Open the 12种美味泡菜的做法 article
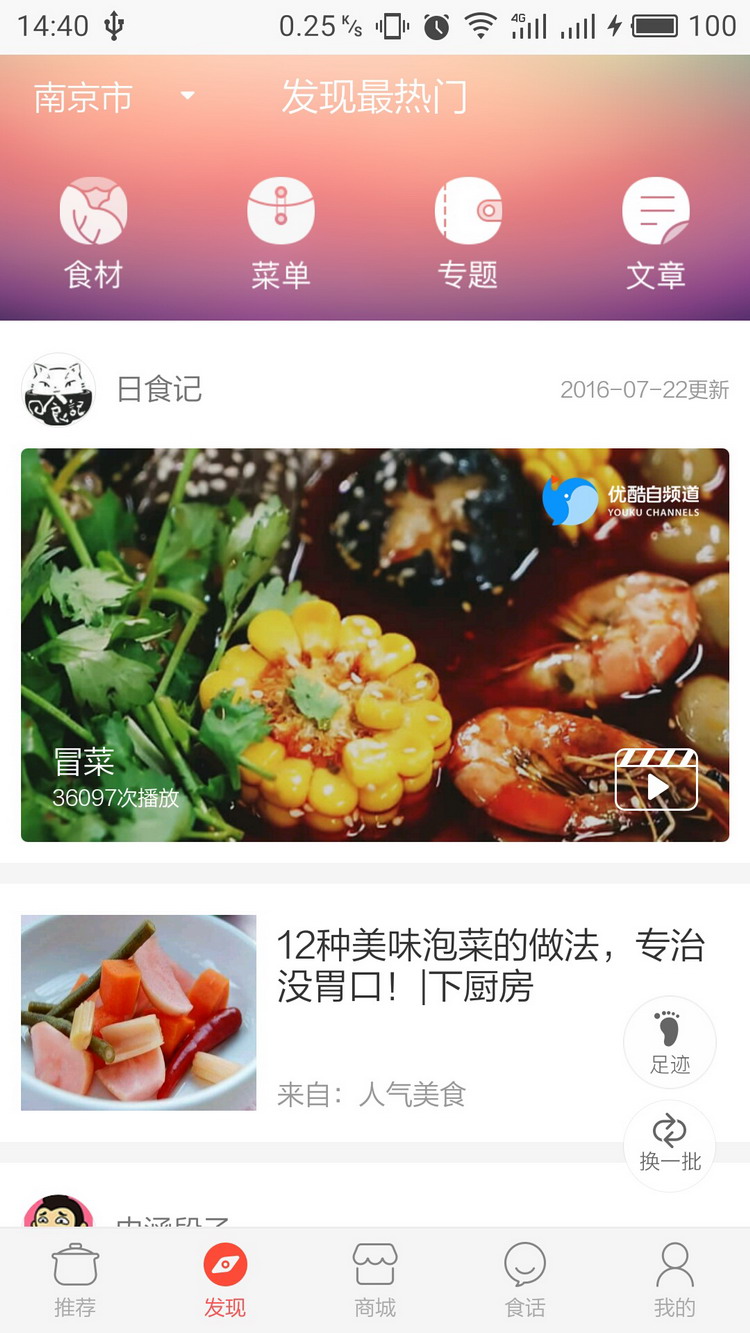The width and height of the screenshot is (750, 1333). pyautogui.click(x=490, y=966)
